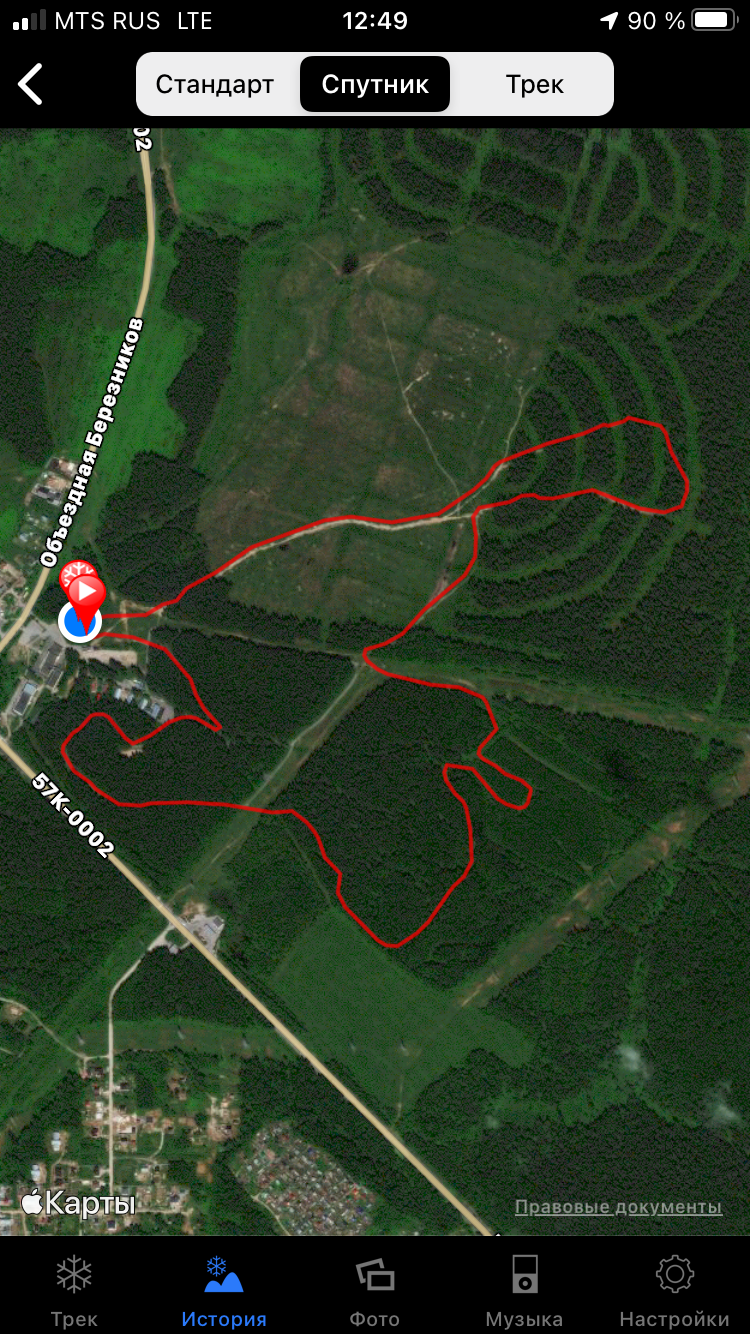Open the Музыка tab
The height and width of the screenshot is (1334, 750).
[x=525, y=1290]
